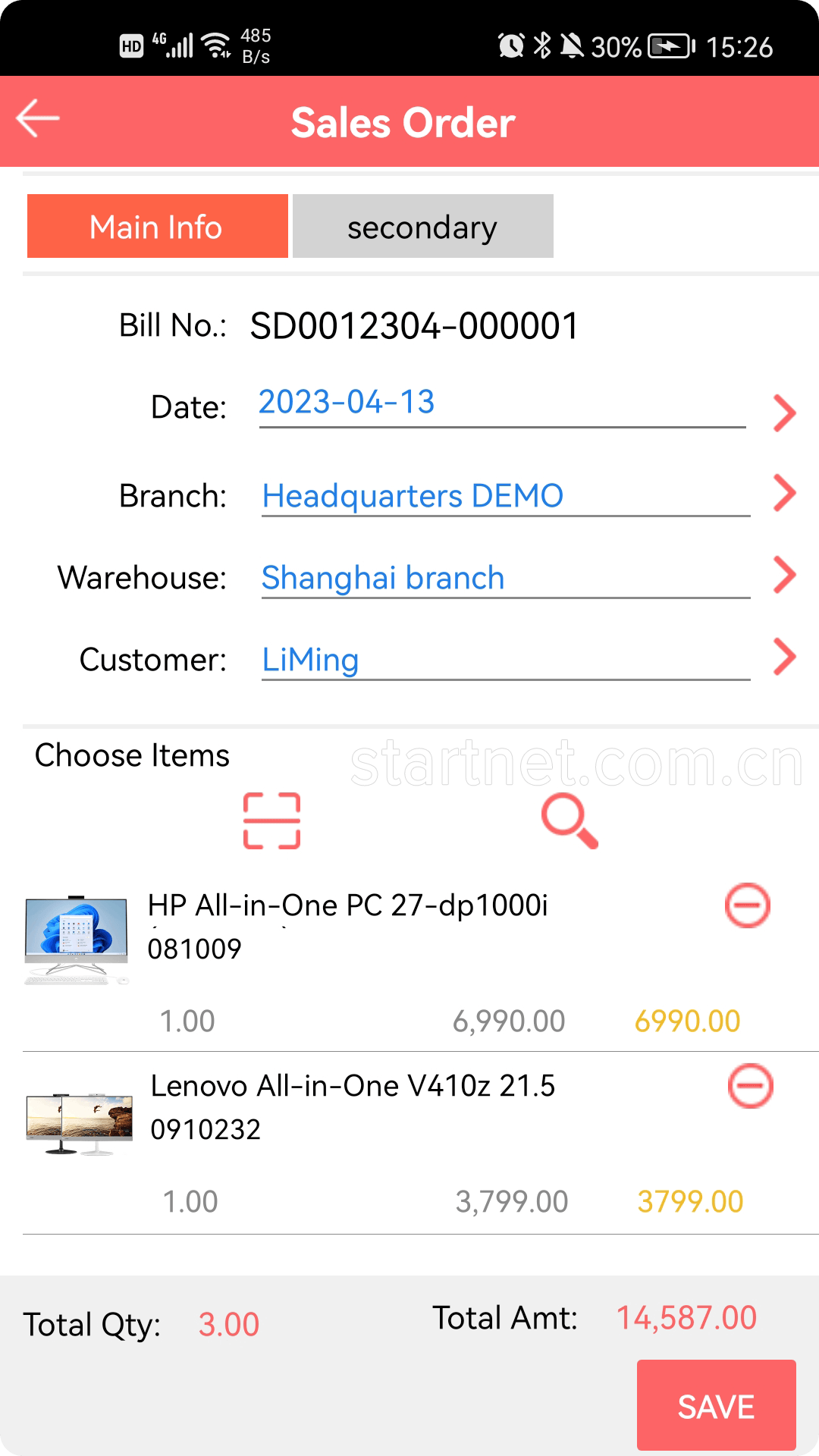Remove Lenovo All-in-One V410z from order
This screenshot has height=1456, width=819.
[750, 1086]
